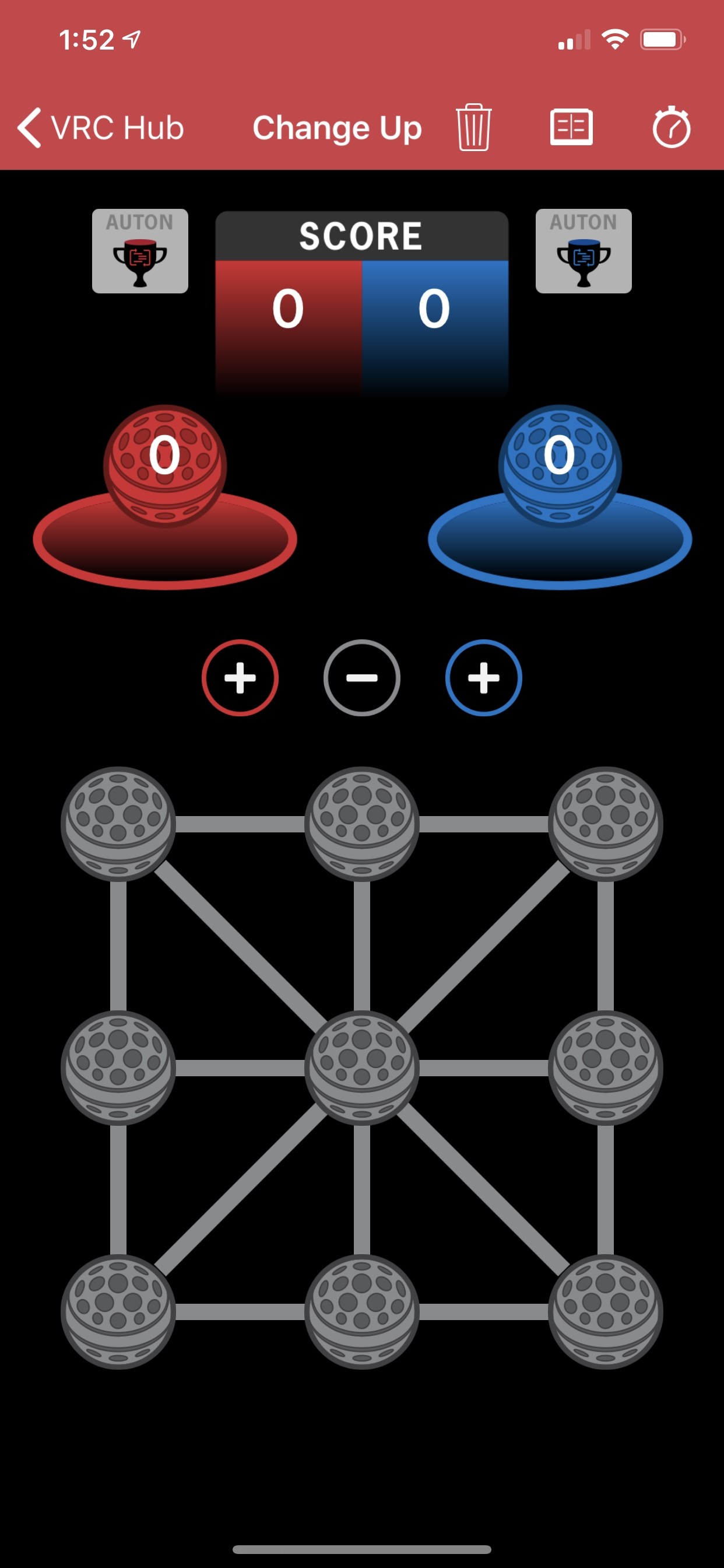
Task: Select the center goal on the grid
Action: pyautogui.click(x=361, y=1067)
